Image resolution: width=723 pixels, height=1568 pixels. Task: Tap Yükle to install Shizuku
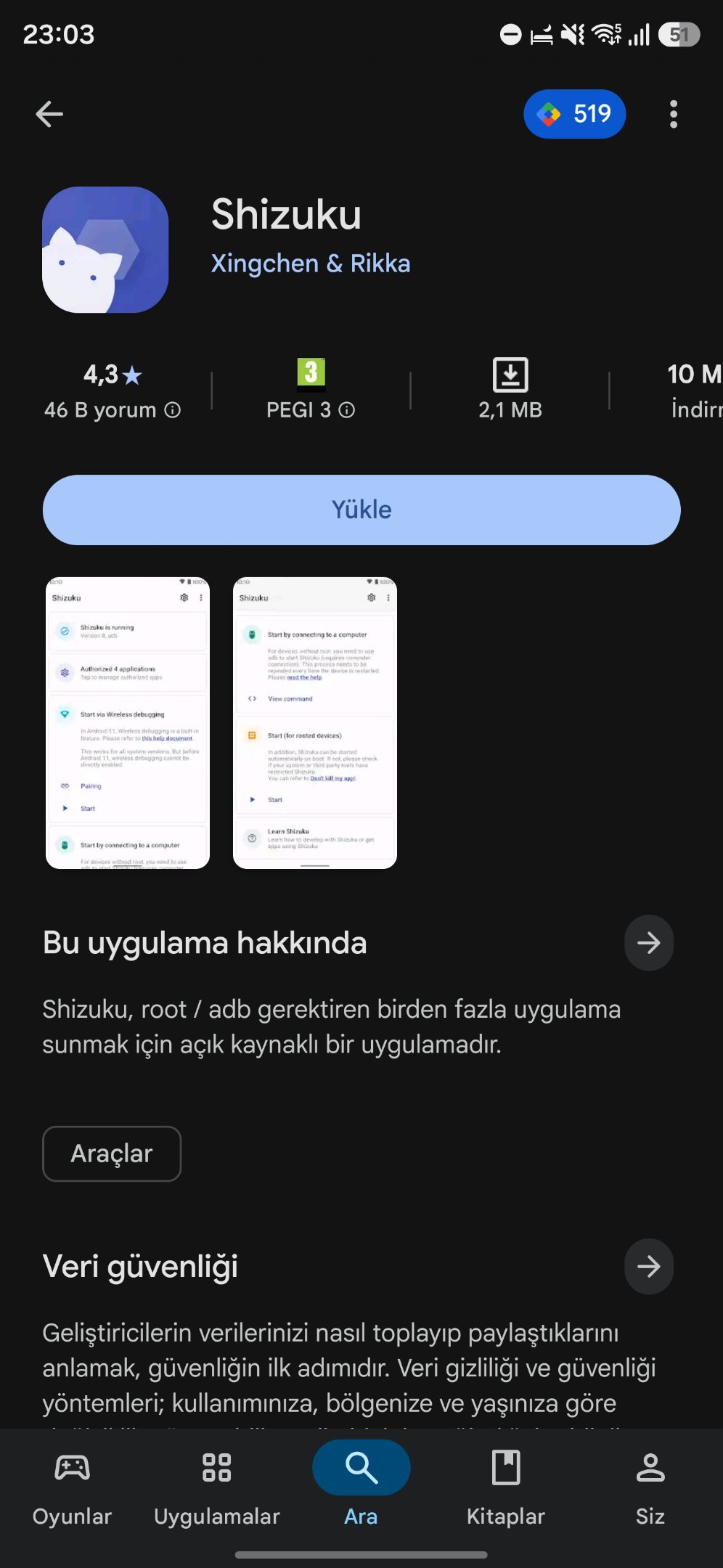[361, 510]
